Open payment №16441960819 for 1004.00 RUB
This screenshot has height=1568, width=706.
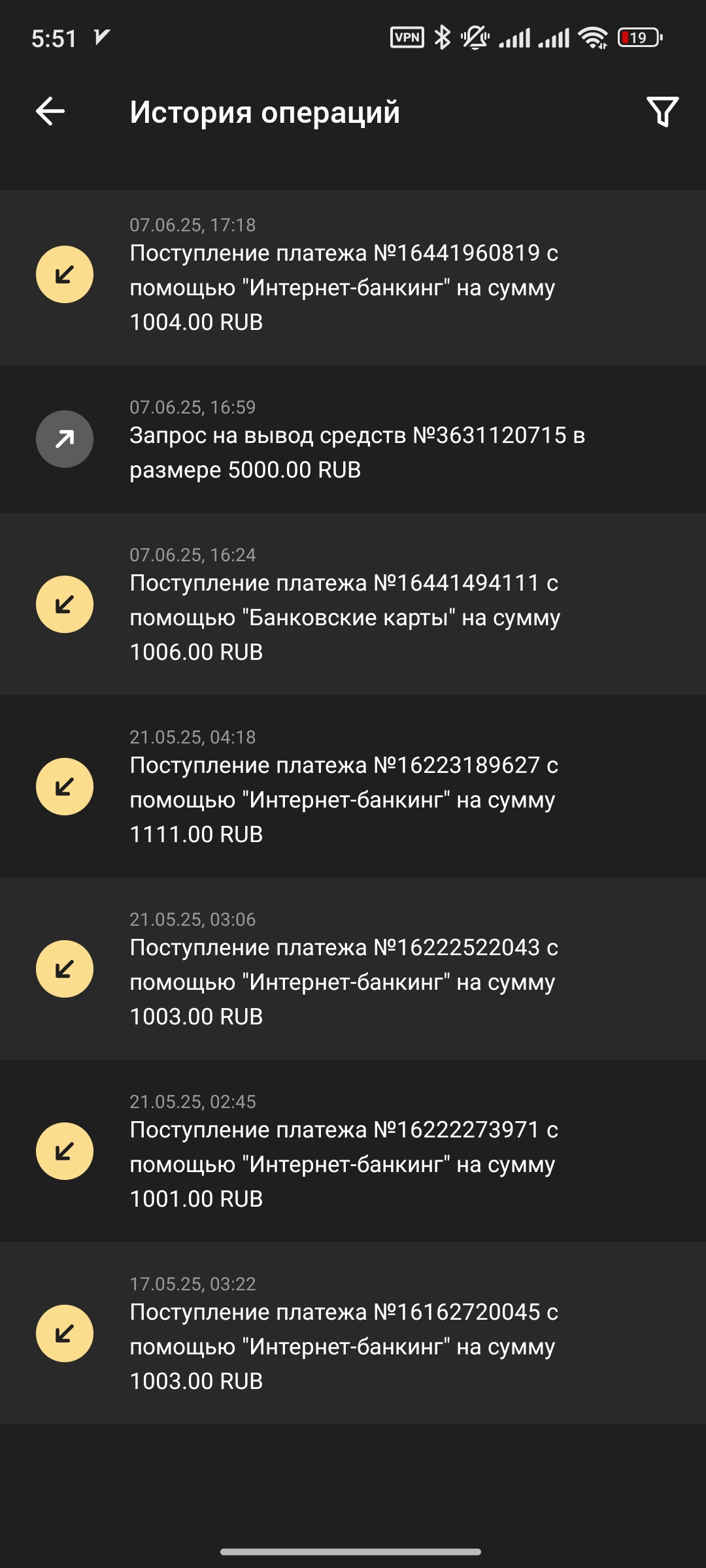coord(353,278)
